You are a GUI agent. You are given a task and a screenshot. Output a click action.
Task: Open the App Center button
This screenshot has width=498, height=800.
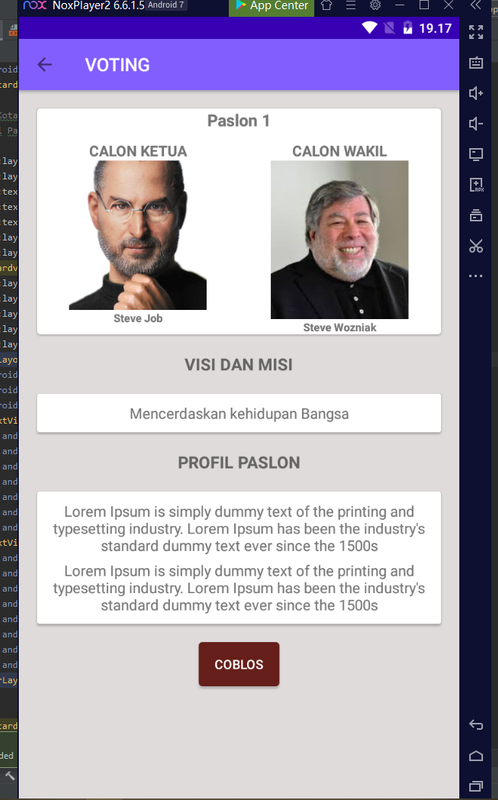tap(271, 6)
